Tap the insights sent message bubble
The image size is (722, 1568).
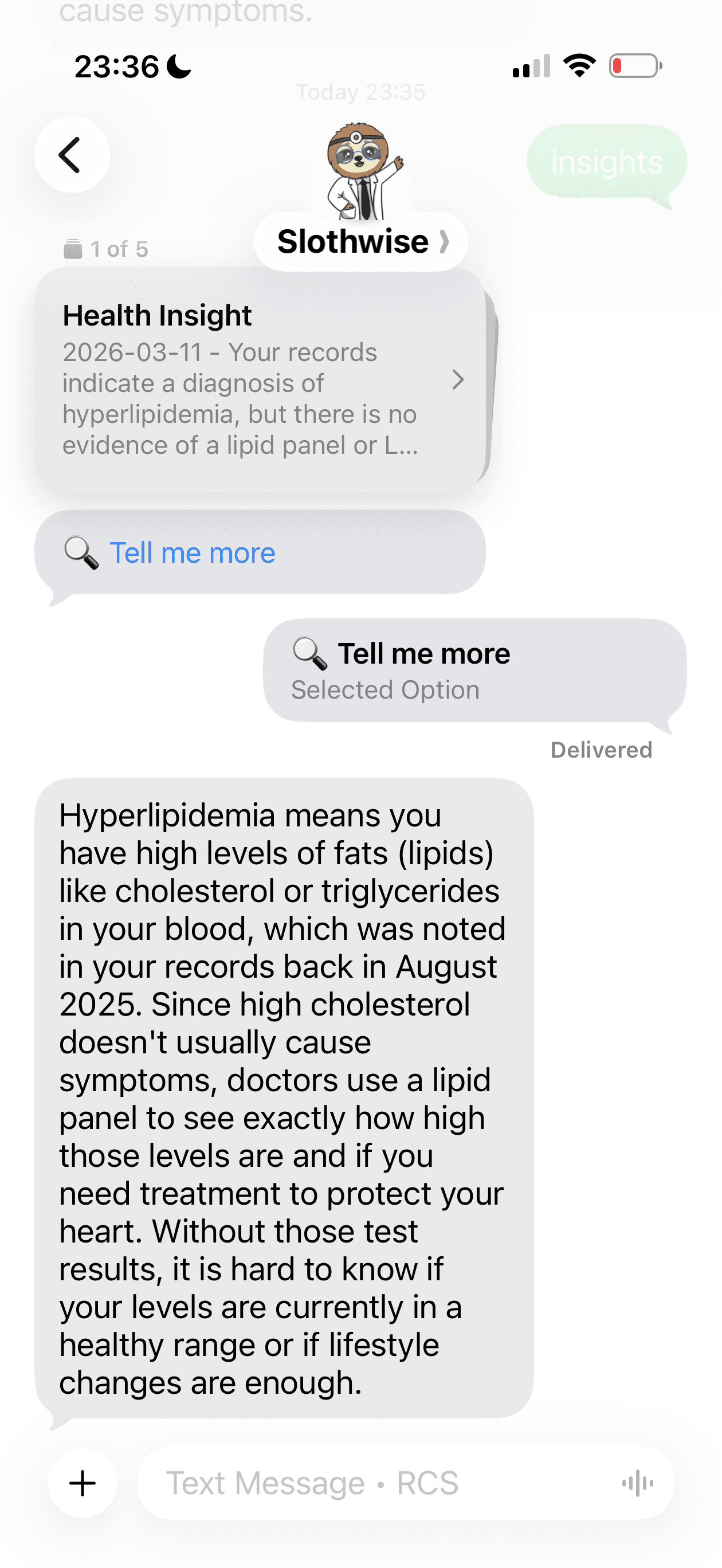[606, 161]
